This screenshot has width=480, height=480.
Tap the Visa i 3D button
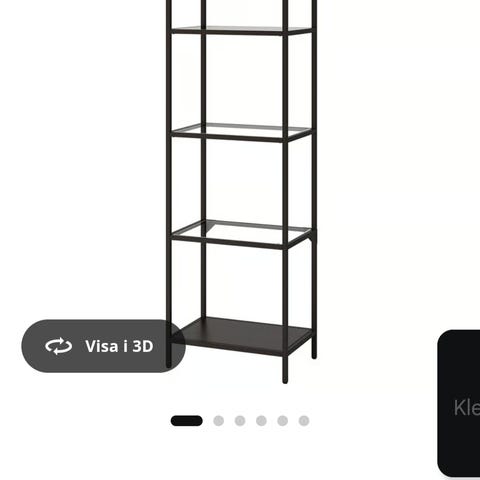[x=103, y=346]
